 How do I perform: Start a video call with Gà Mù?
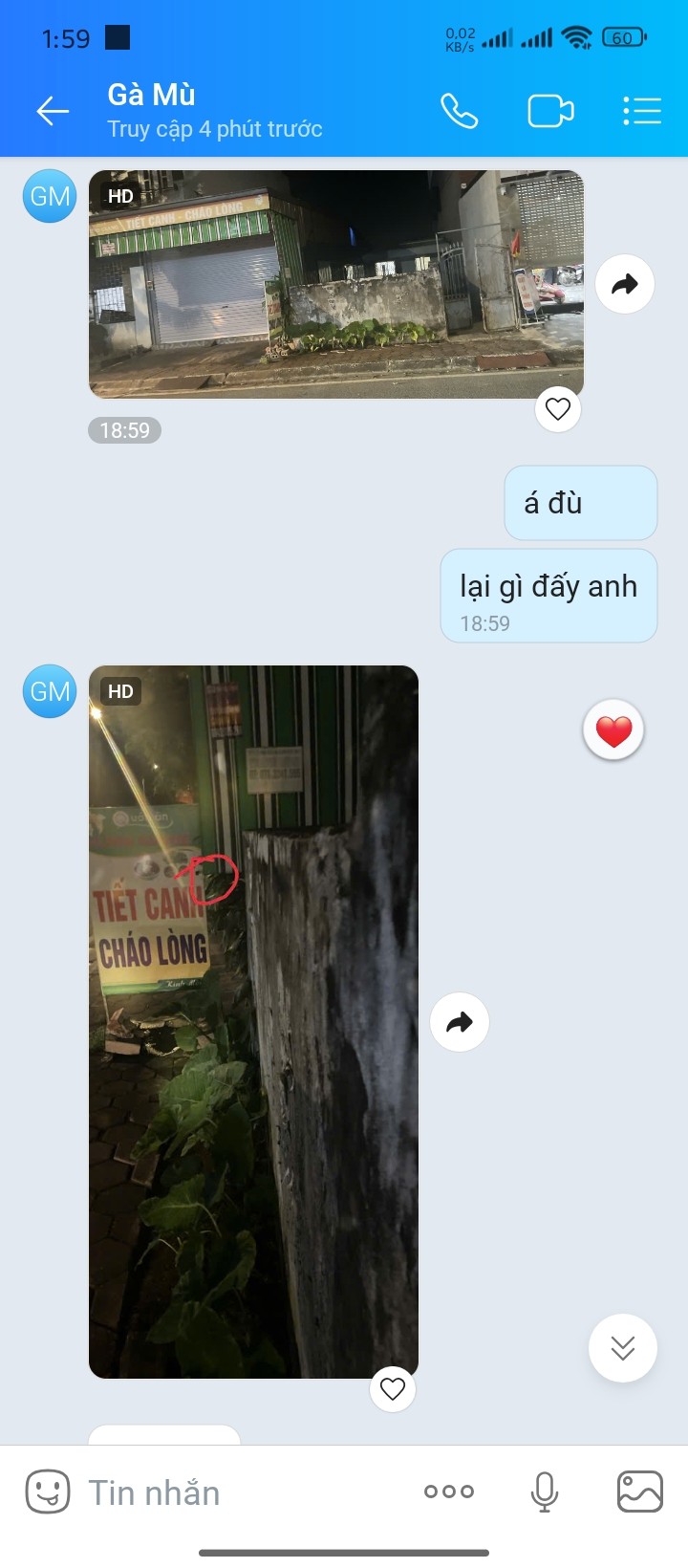click(x=551, y=111)
